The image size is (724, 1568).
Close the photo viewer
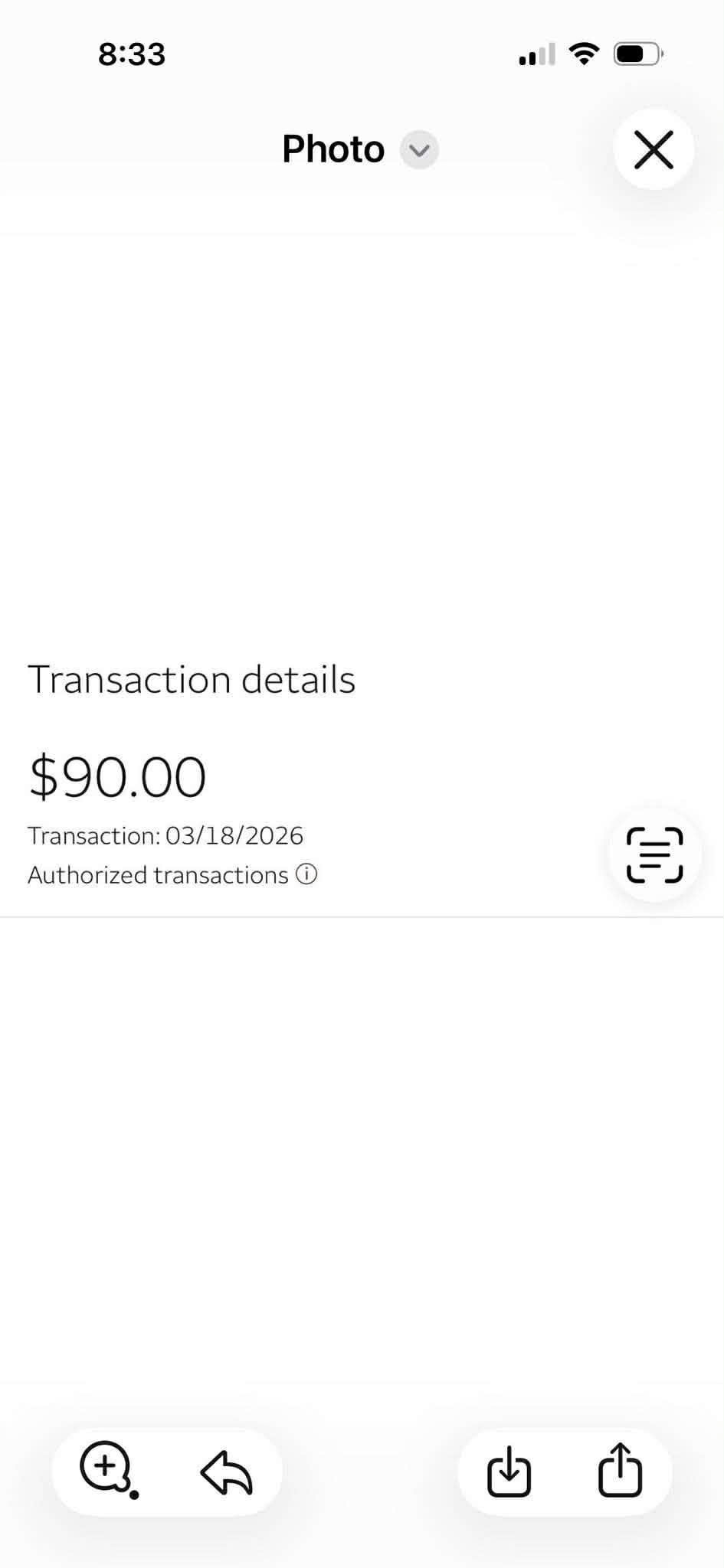654,149
